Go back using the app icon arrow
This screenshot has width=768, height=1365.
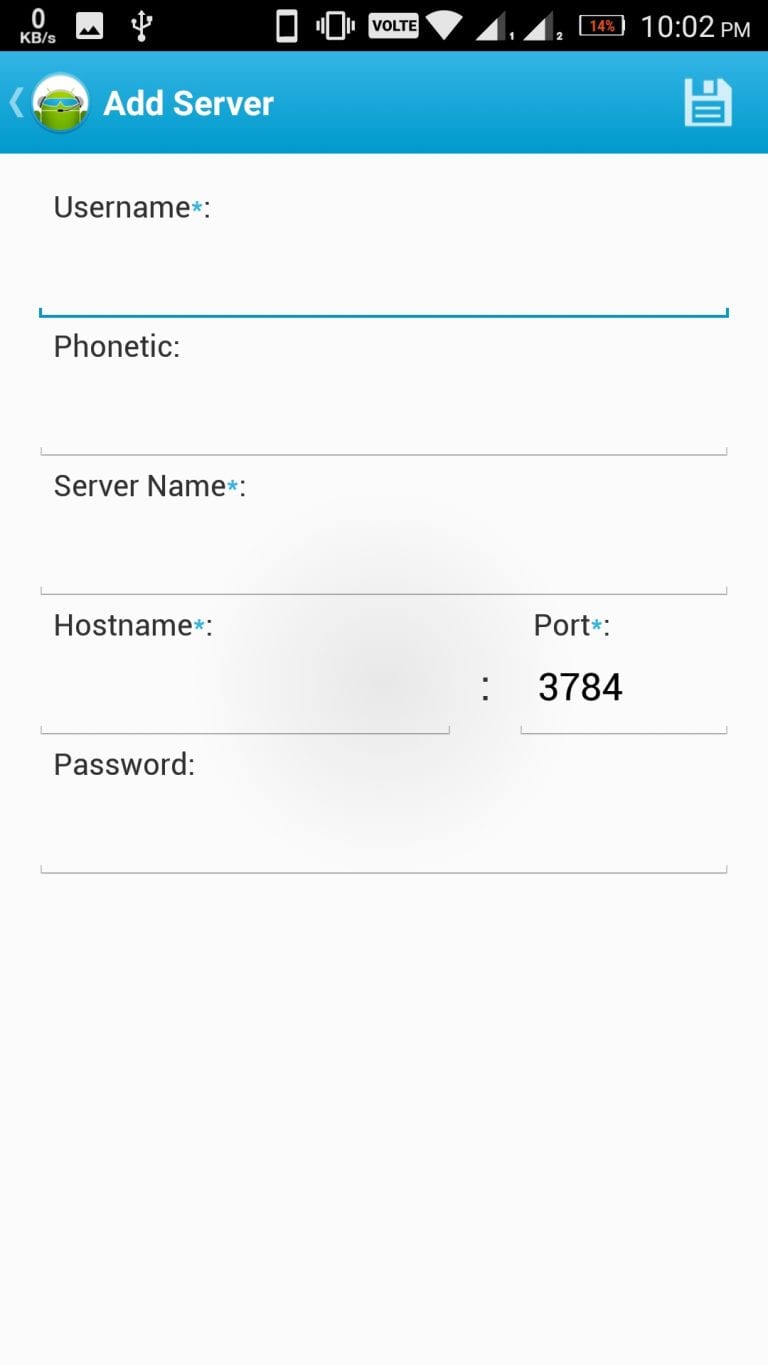(x=48, y=103)
